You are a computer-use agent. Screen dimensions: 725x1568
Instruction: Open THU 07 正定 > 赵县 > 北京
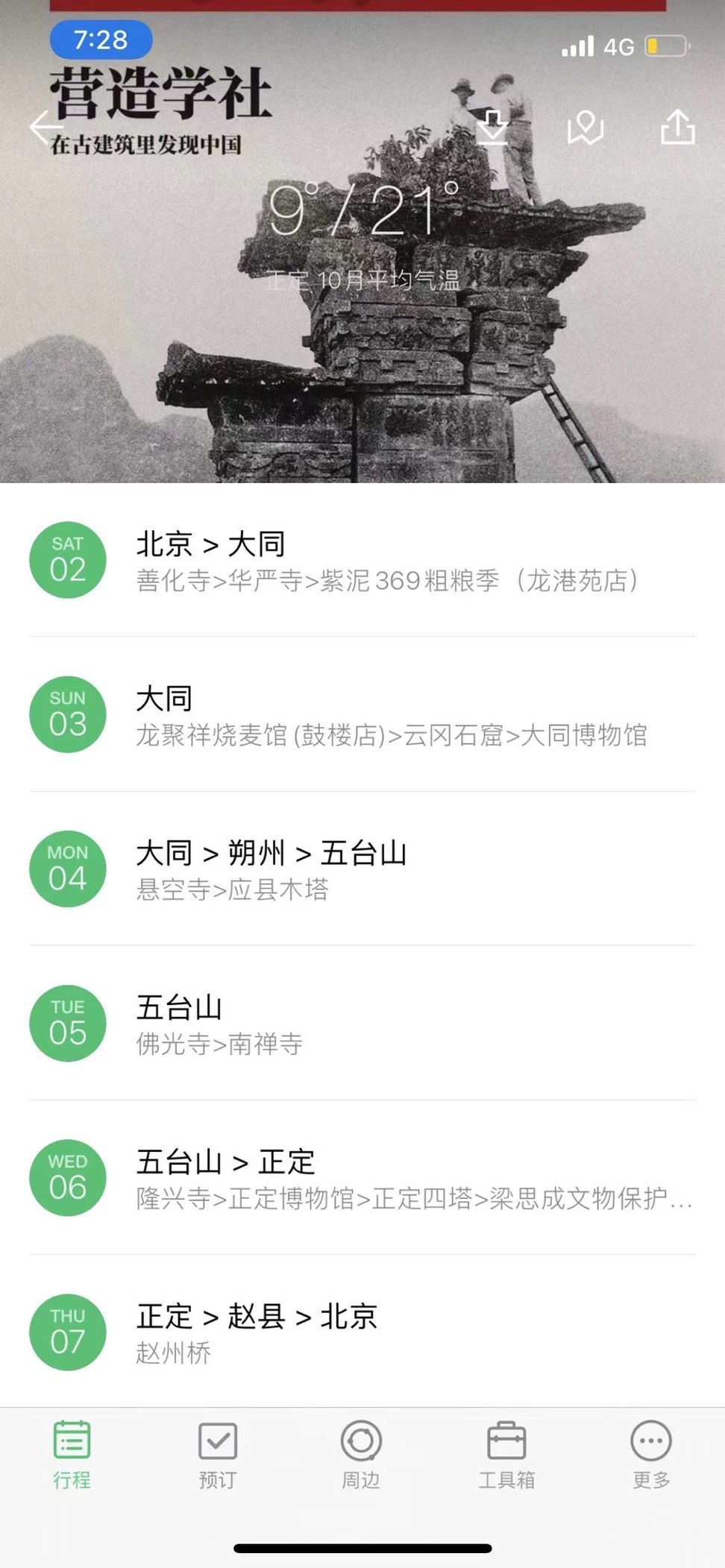(362, 1332)
